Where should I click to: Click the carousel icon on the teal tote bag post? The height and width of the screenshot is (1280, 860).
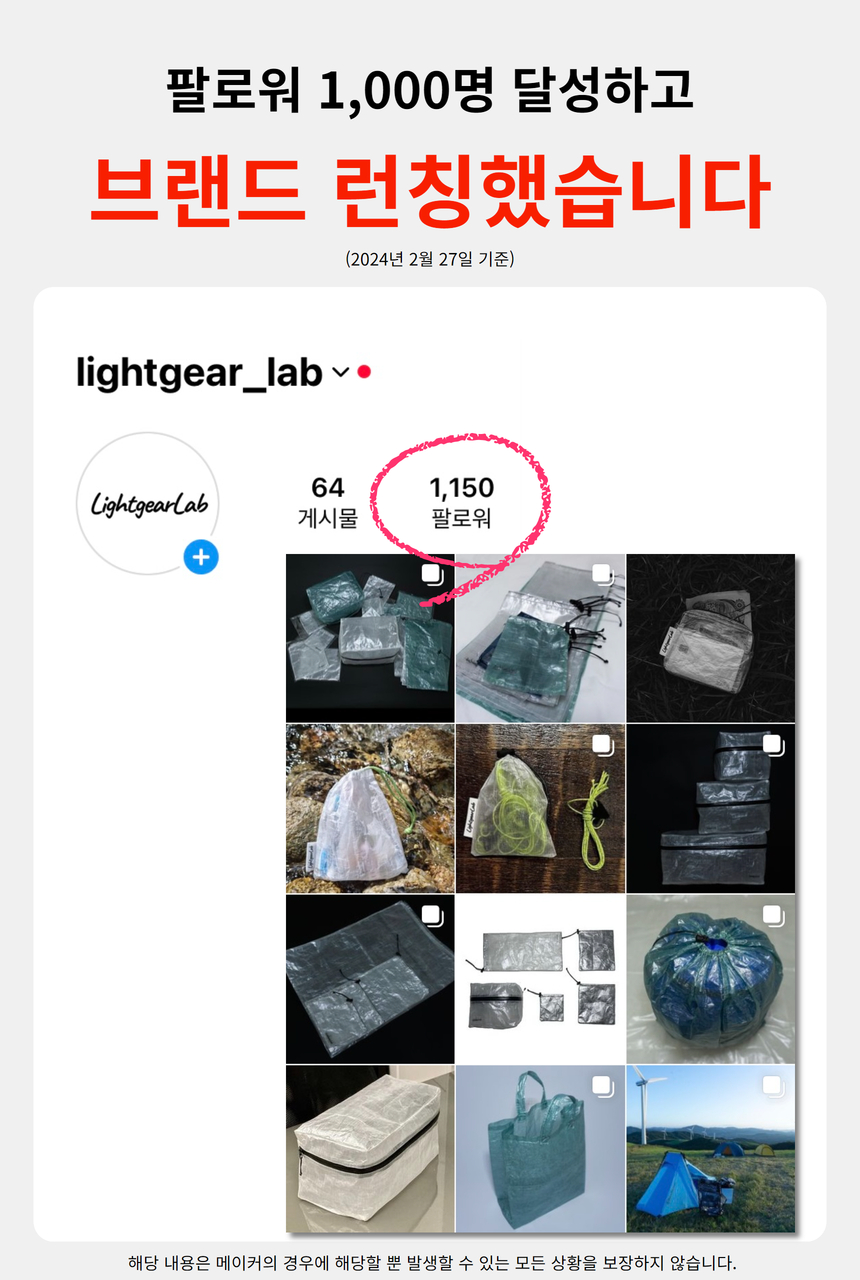coord(603,1084)
